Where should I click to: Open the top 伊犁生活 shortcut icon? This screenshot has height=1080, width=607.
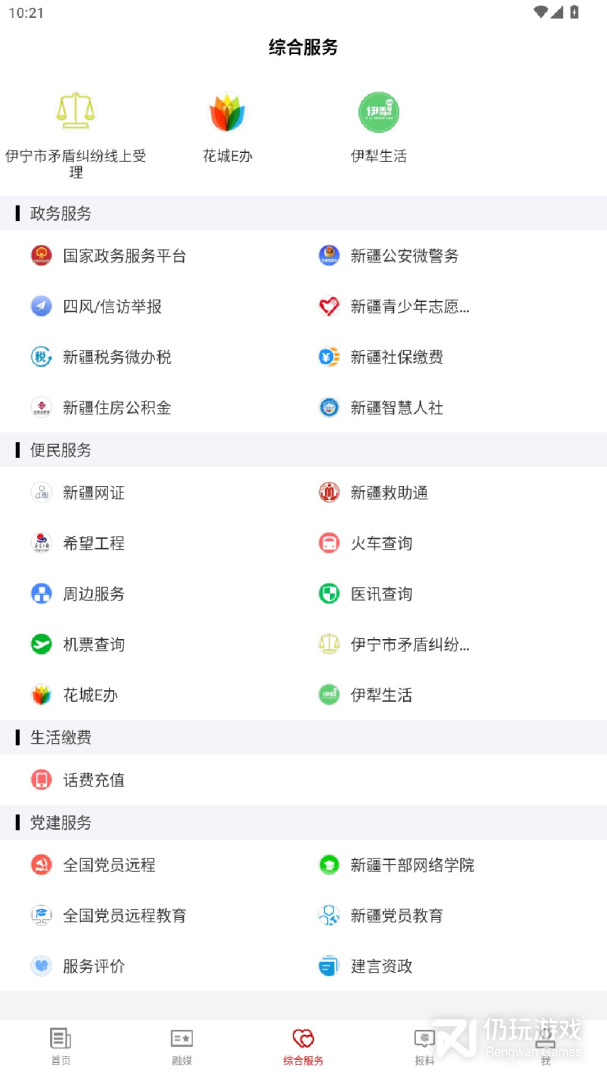(379, 113)
